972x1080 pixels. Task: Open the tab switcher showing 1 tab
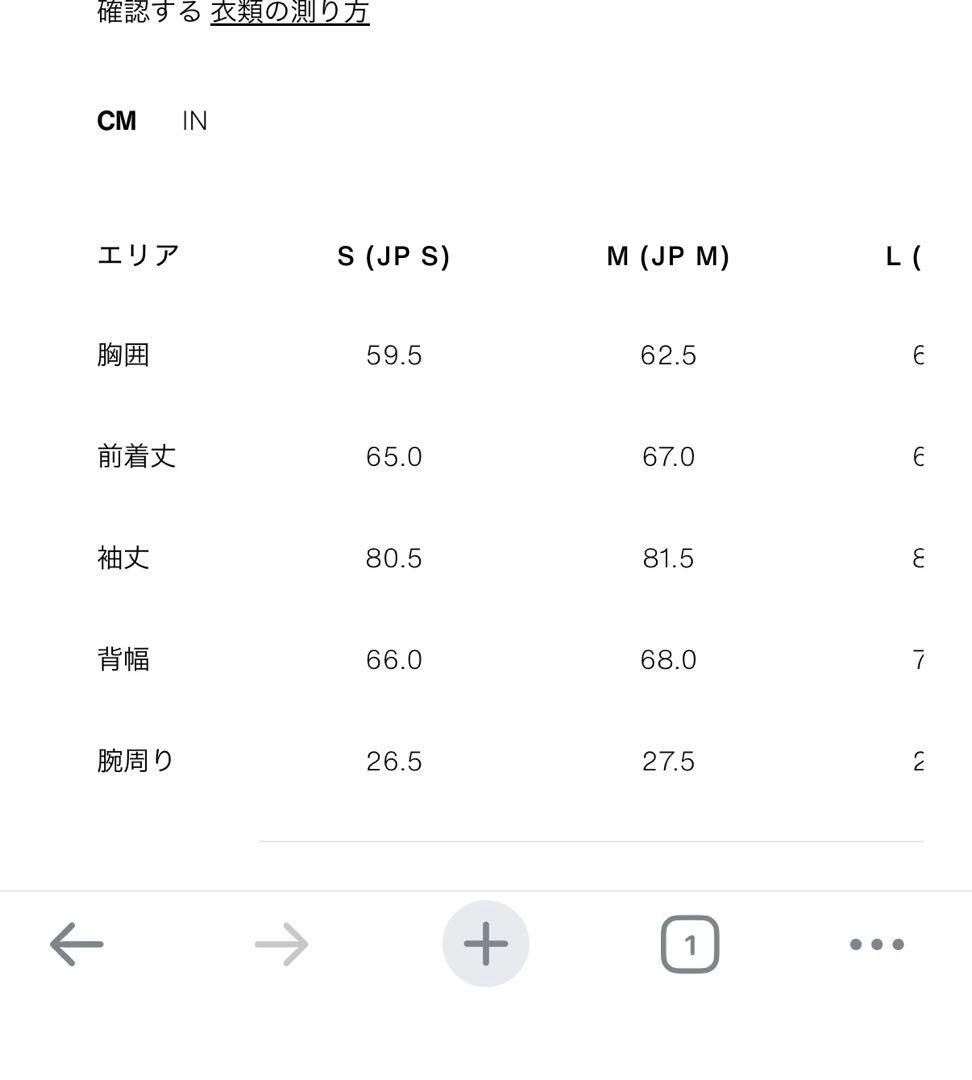point(689,943)
